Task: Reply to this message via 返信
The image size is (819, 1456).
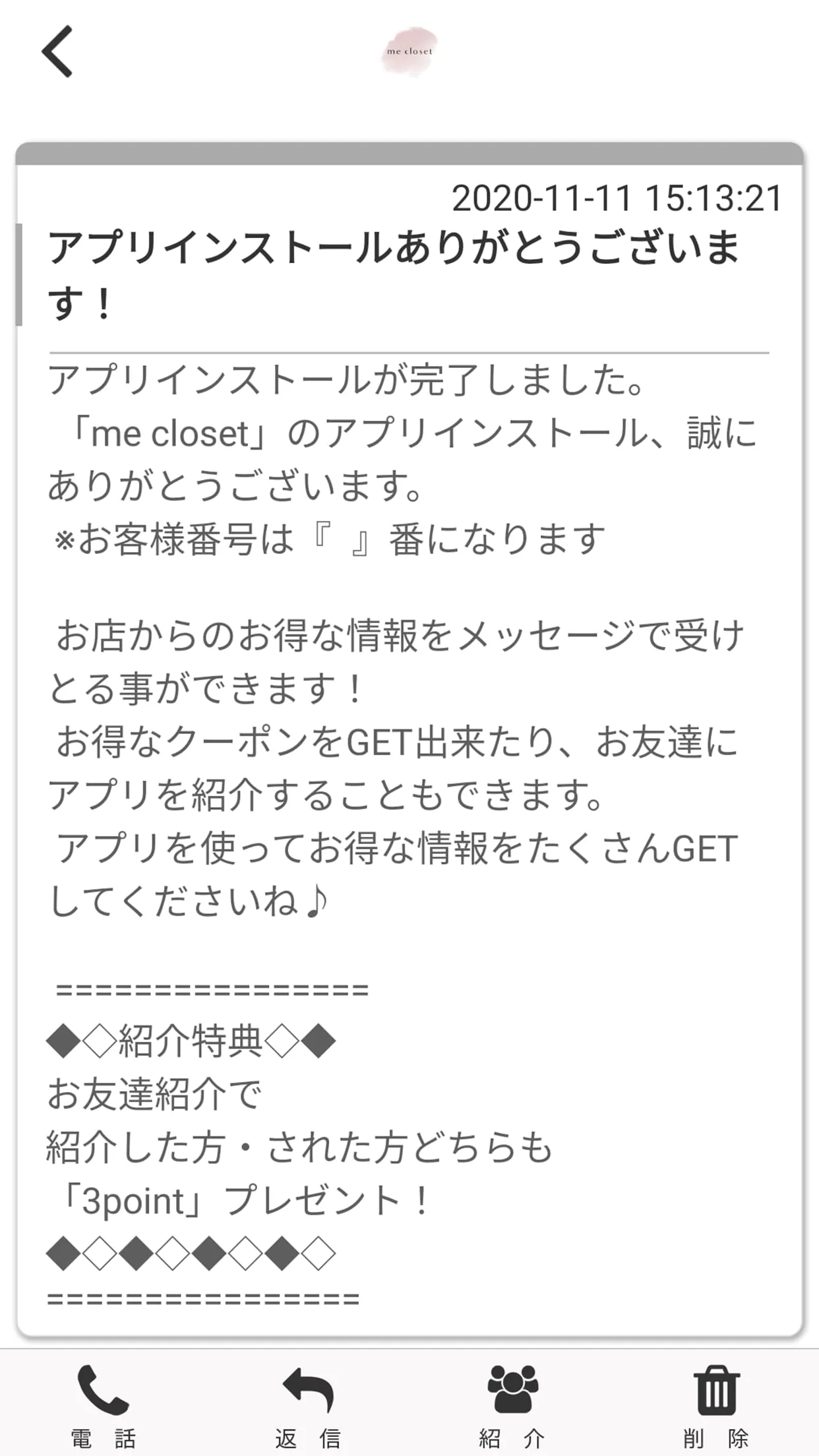Action: (x=307, y=1405)
